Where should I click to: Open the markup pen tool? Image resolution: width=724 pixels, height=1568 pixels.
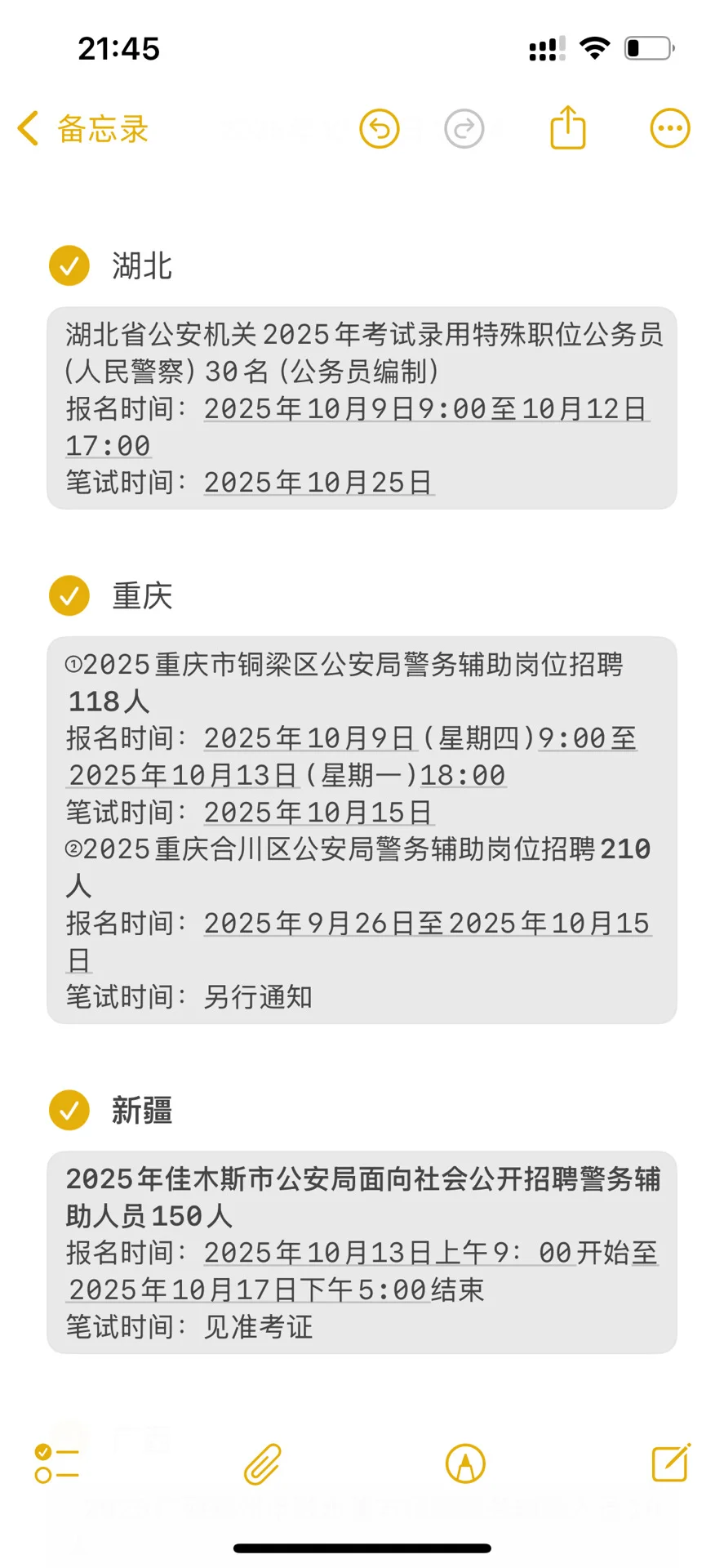(465, 1463)
